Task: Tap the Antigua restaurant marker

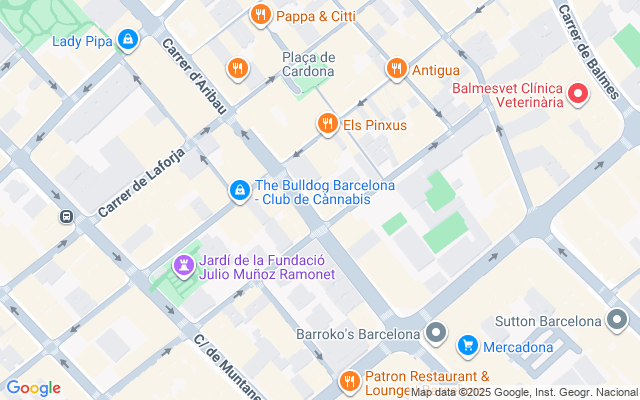Action: tap(396, 69)
